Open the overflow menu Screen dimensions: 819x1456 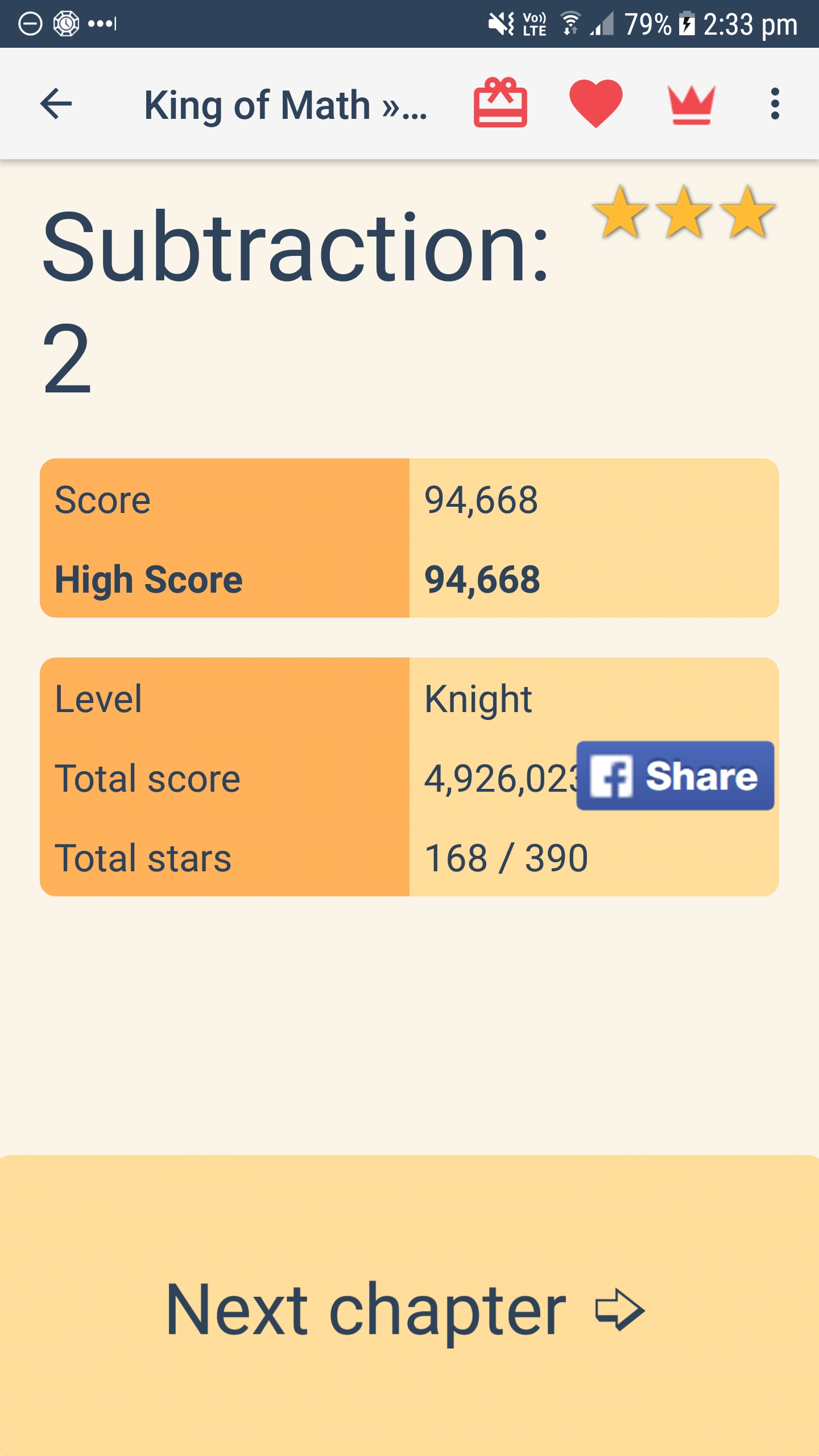pyautogui.click(x=775, y=104)
